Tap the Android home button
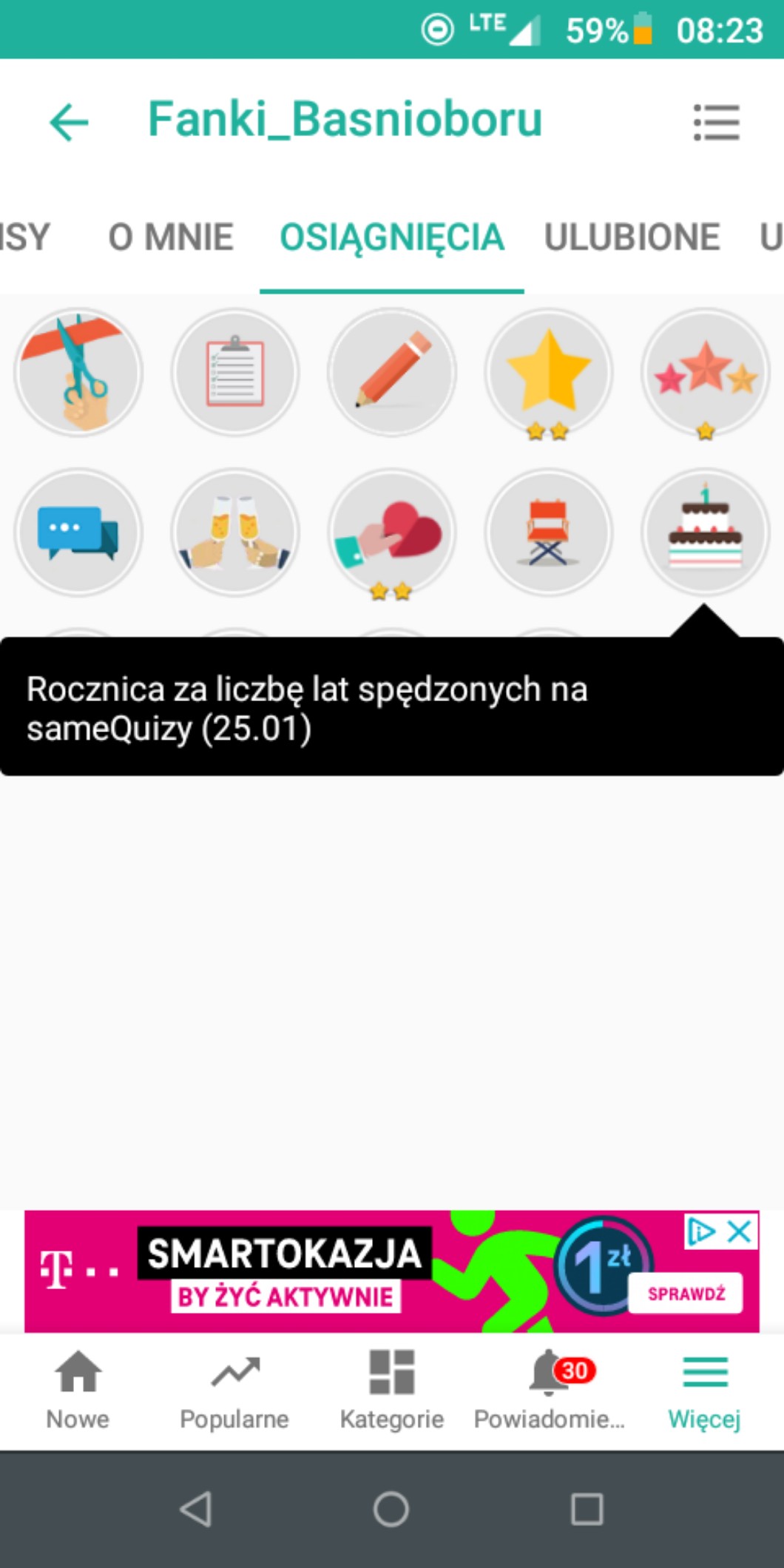Image resolution: width=784 pixels, height=1568 pixels. coord(391,1509)
